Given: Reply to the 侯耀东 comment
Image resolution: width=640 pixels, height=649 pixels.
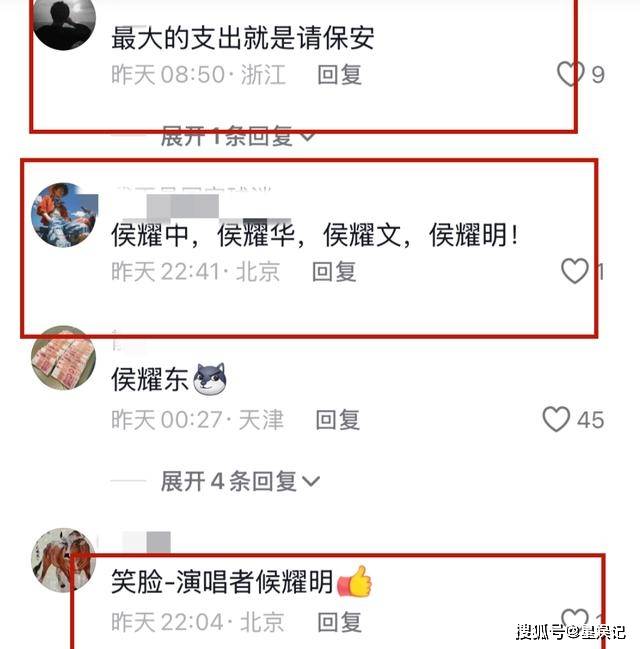Looking at the screenshot, I should pos(338,420).
